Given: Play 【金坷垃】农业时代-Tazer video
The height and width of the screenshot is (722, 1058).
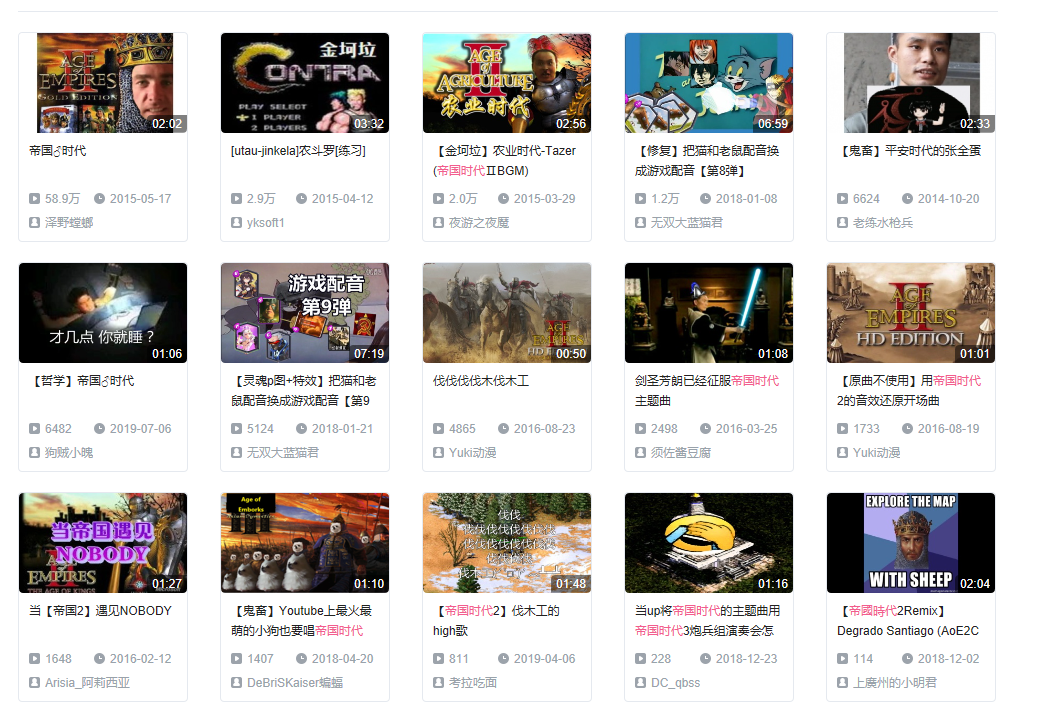Looking at the screenshot, I should 507,83.
